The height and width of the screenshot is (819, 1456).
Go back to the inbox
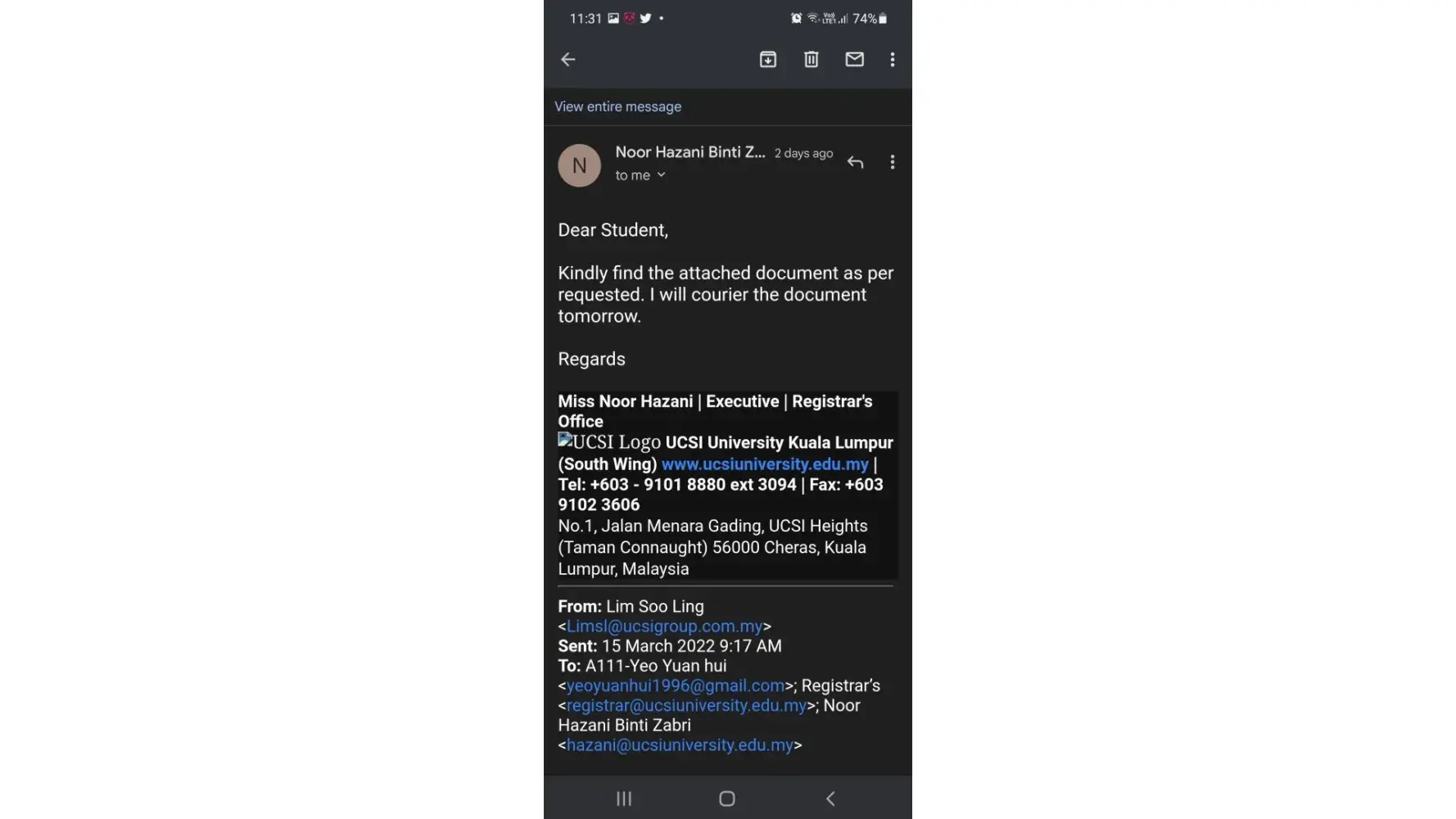(567, 59)
